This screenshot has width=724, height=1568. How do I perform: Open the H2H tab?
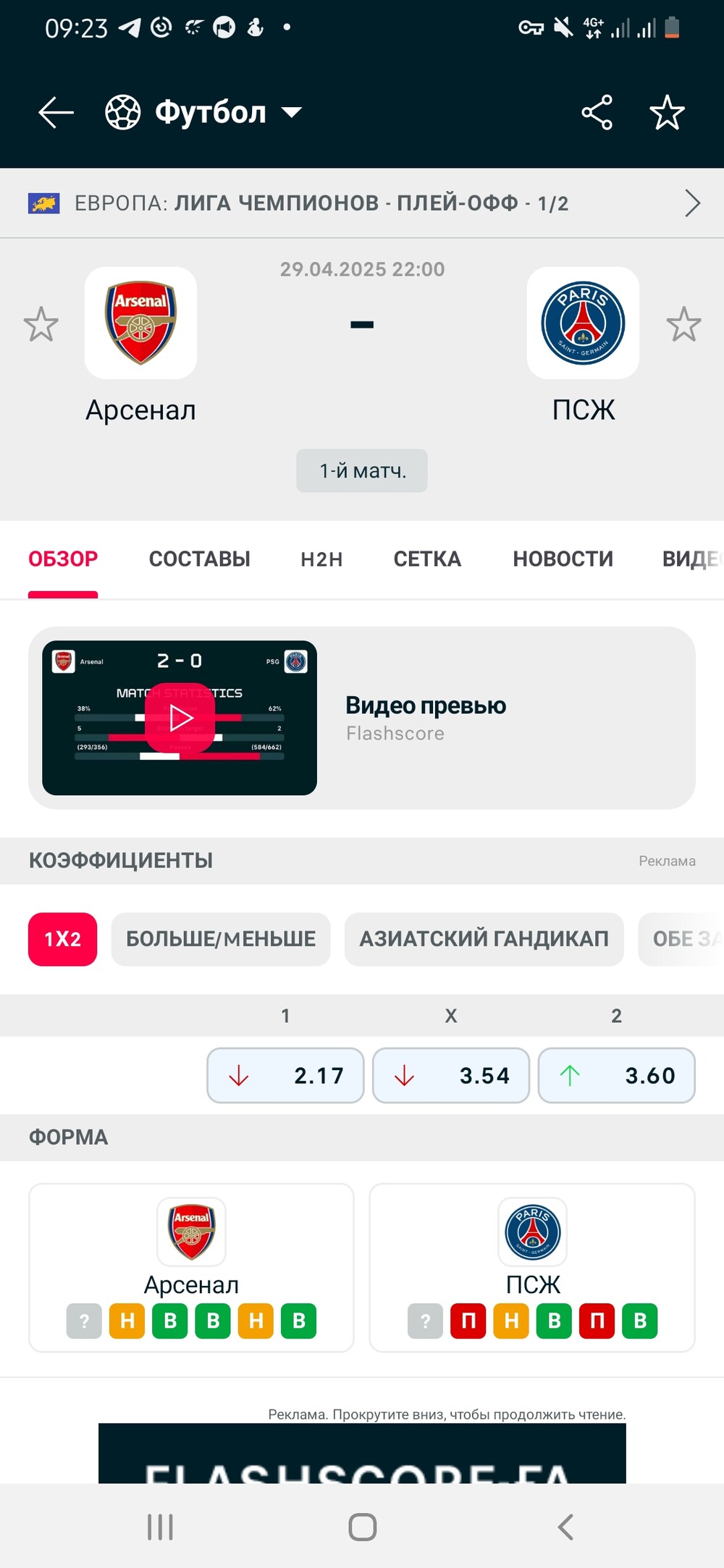[x=321, y=559]
